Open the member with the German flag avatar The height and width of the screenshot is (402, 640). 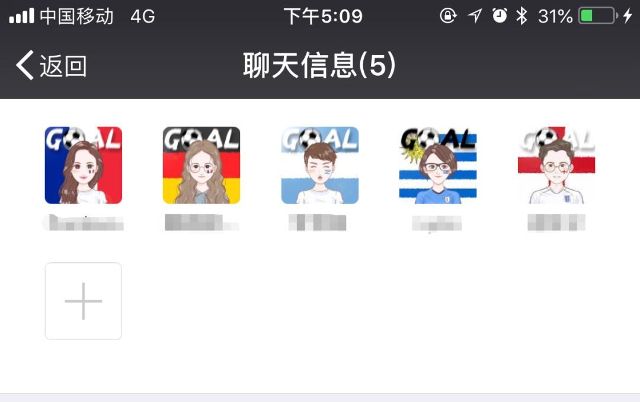coord(201,165)
